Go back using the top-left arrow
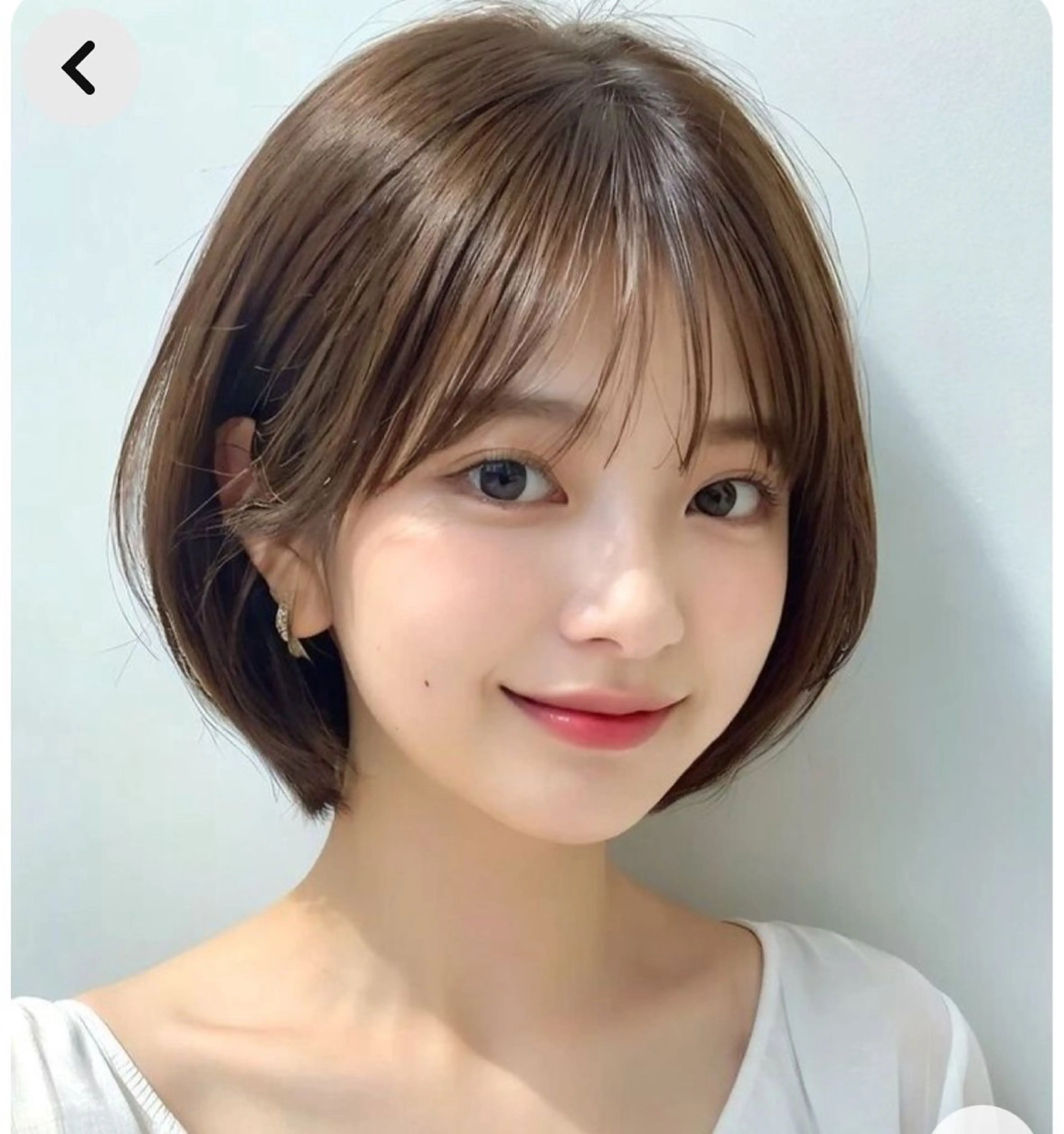The image size is (1064, 1134). coord(80,67)
